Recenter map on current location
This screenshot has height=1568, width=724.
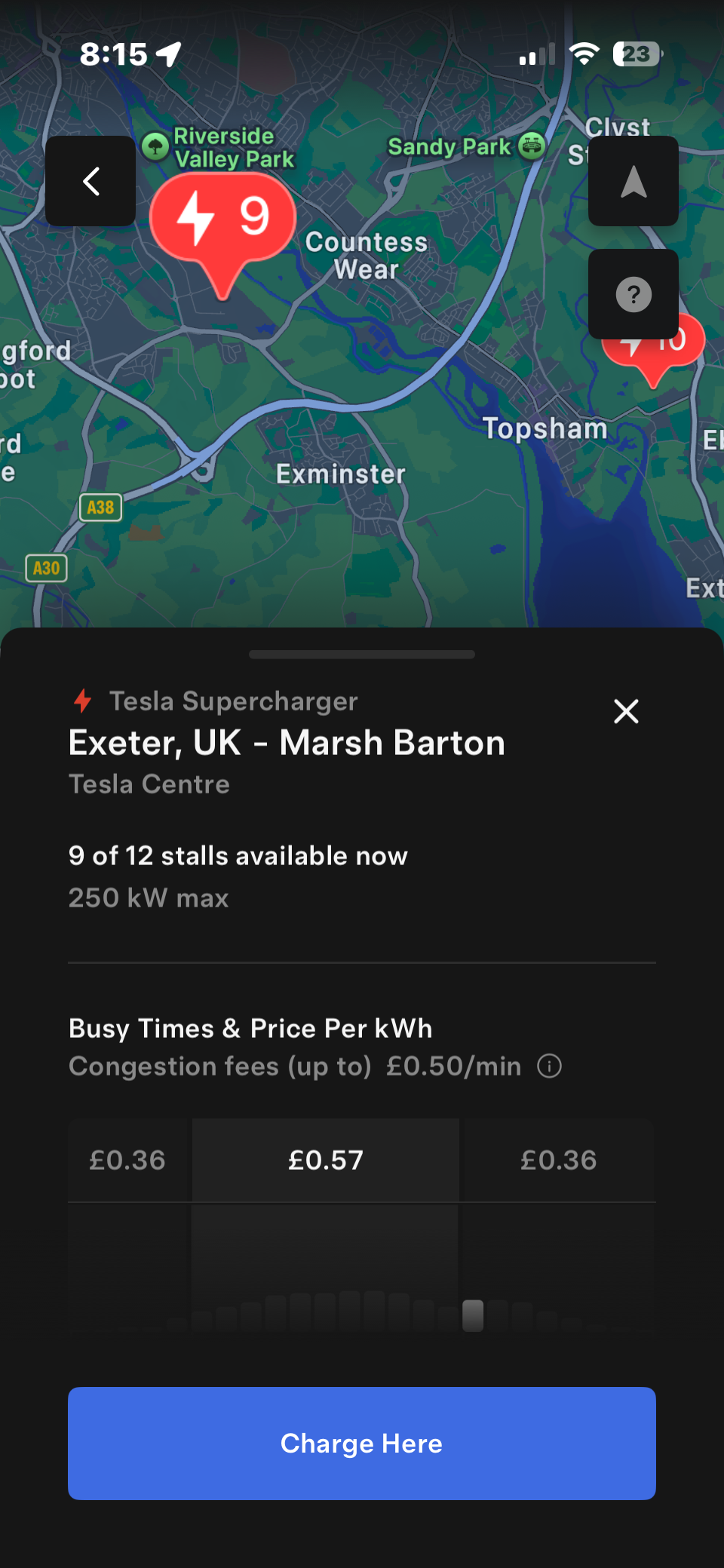pyautogui.click(x=633, y=181)
